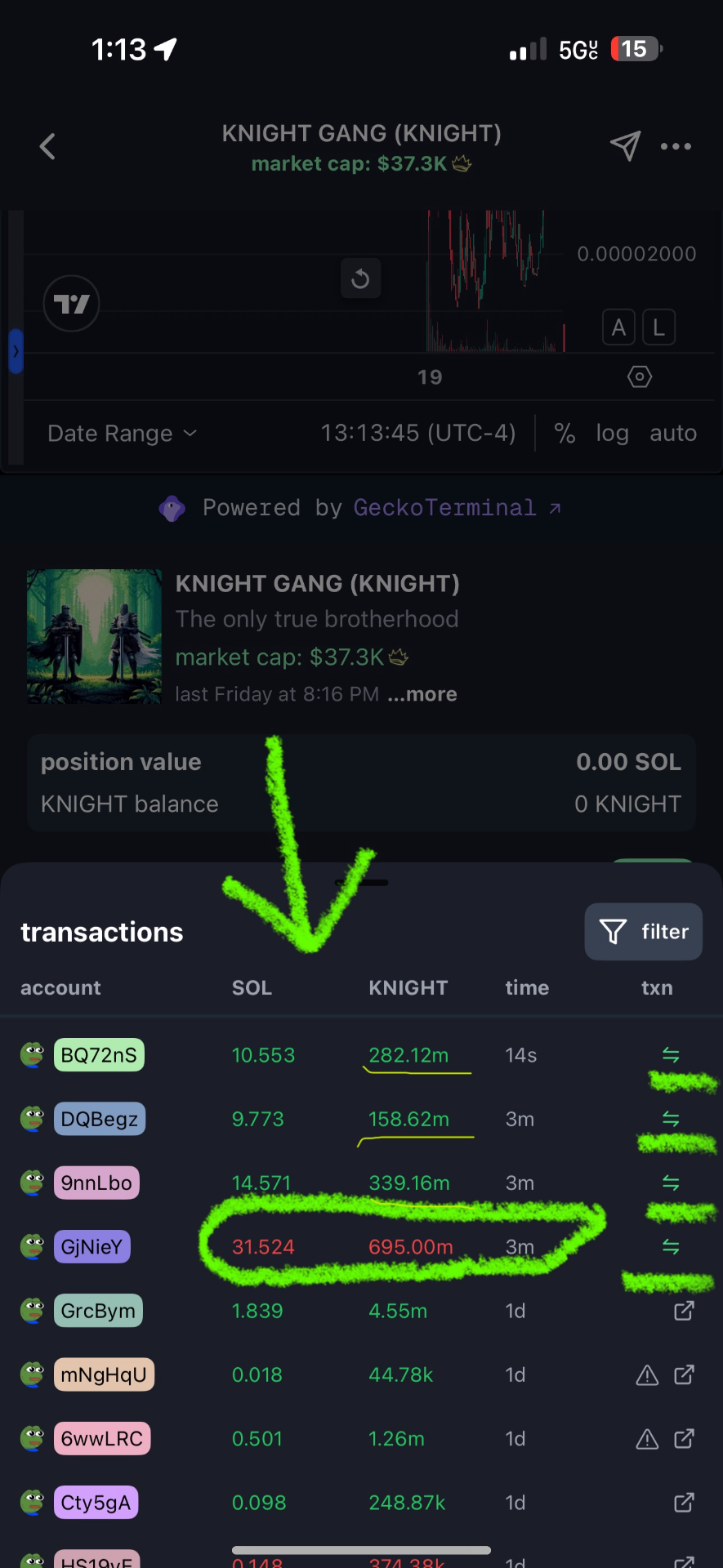
Task: Open Cty5gA transaction external link
Action: pos(684,1503)
